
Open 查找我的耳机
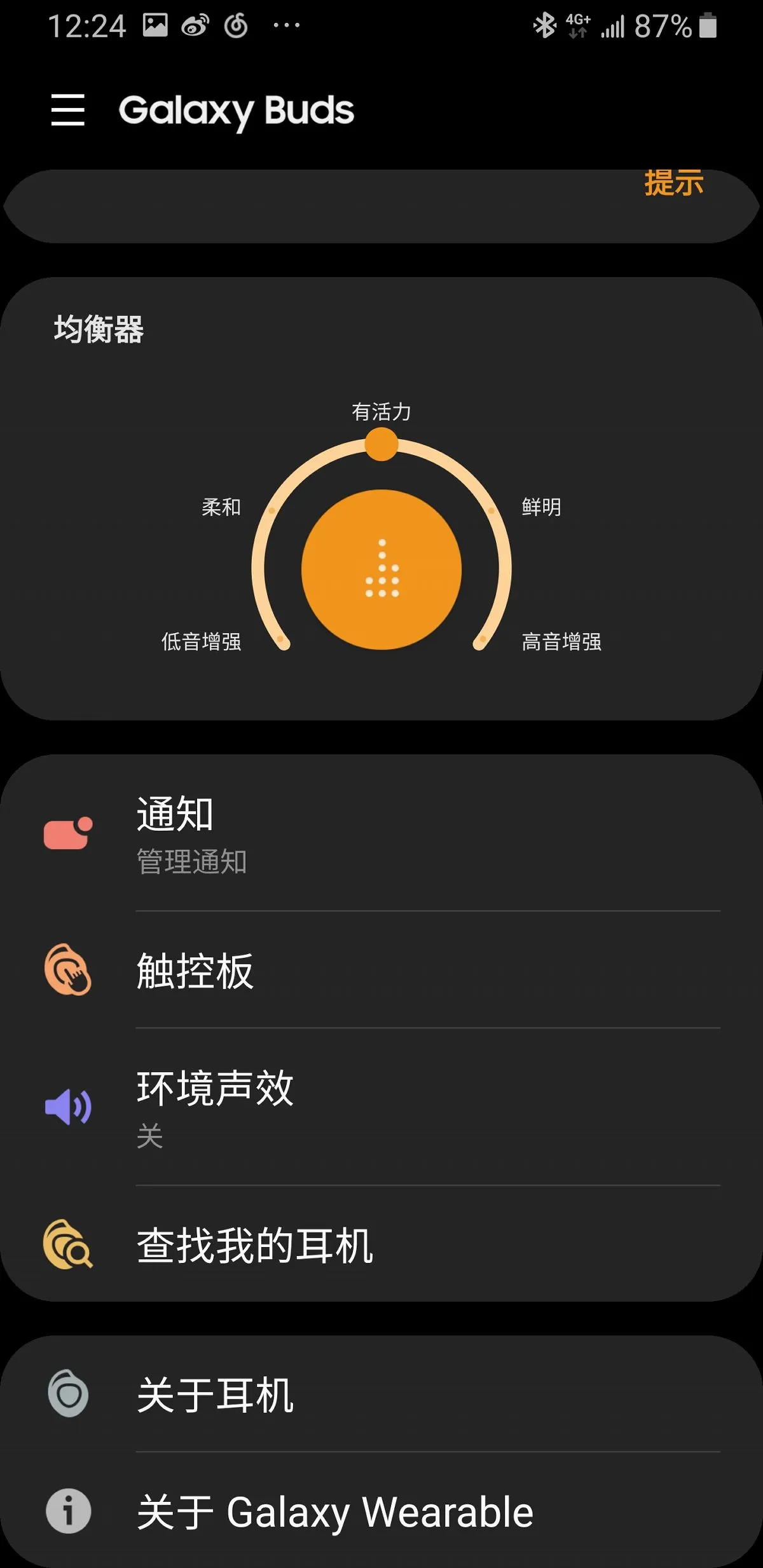[x=381, y=1244]
